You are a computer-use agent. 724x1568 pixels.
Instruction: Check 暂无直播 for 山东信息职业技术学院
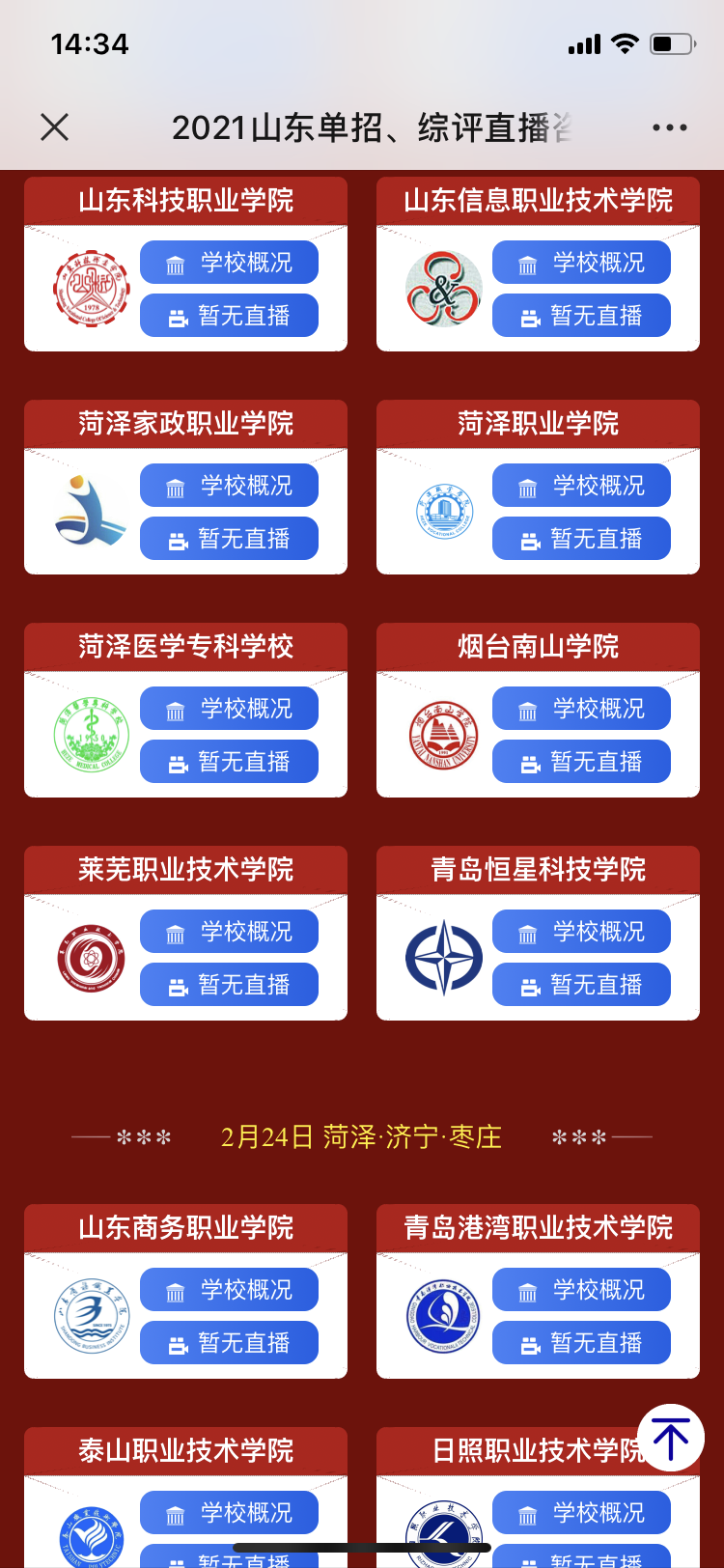tap(581, 316)
